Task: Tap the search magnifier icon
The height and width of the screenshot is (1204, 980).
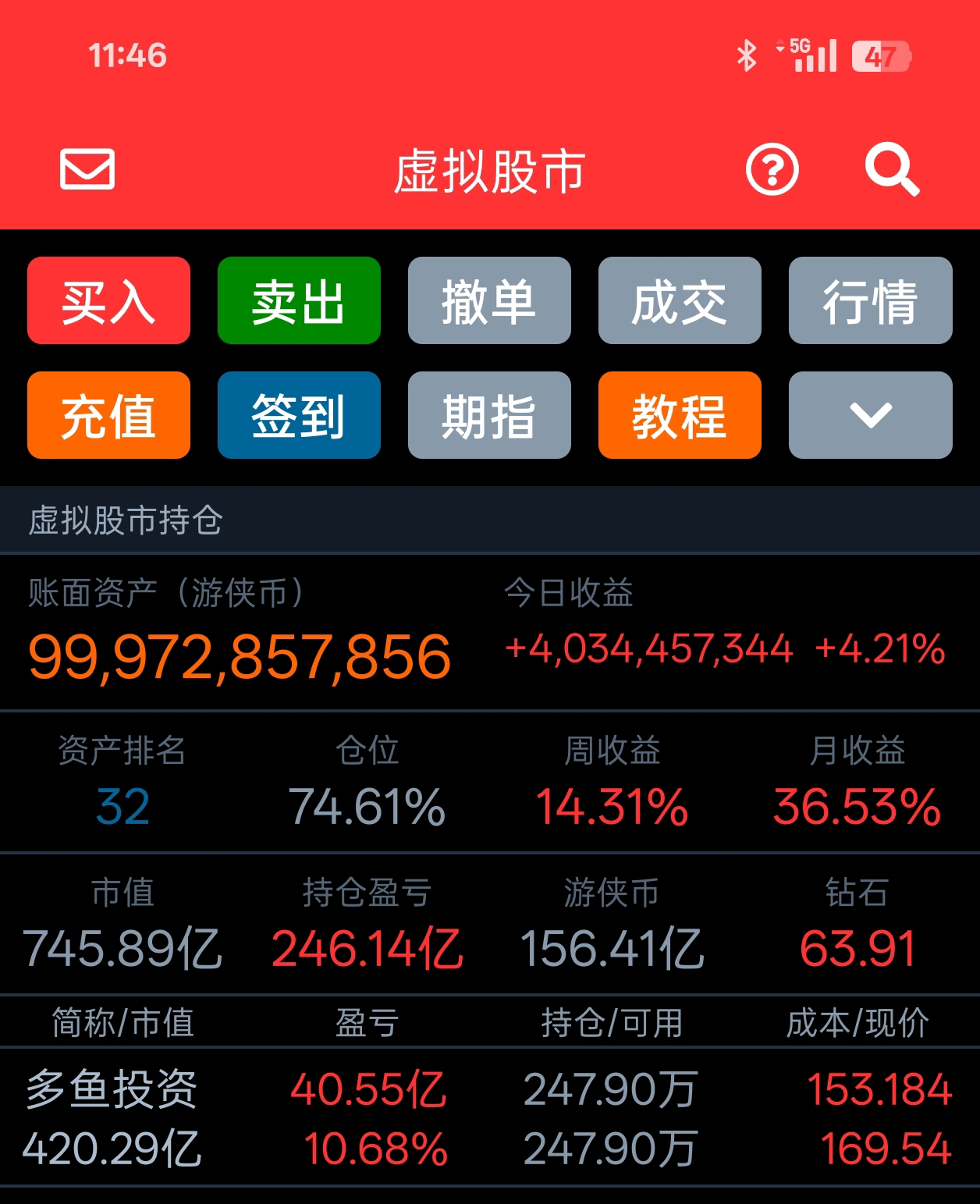Action: (x=892, y=169)
